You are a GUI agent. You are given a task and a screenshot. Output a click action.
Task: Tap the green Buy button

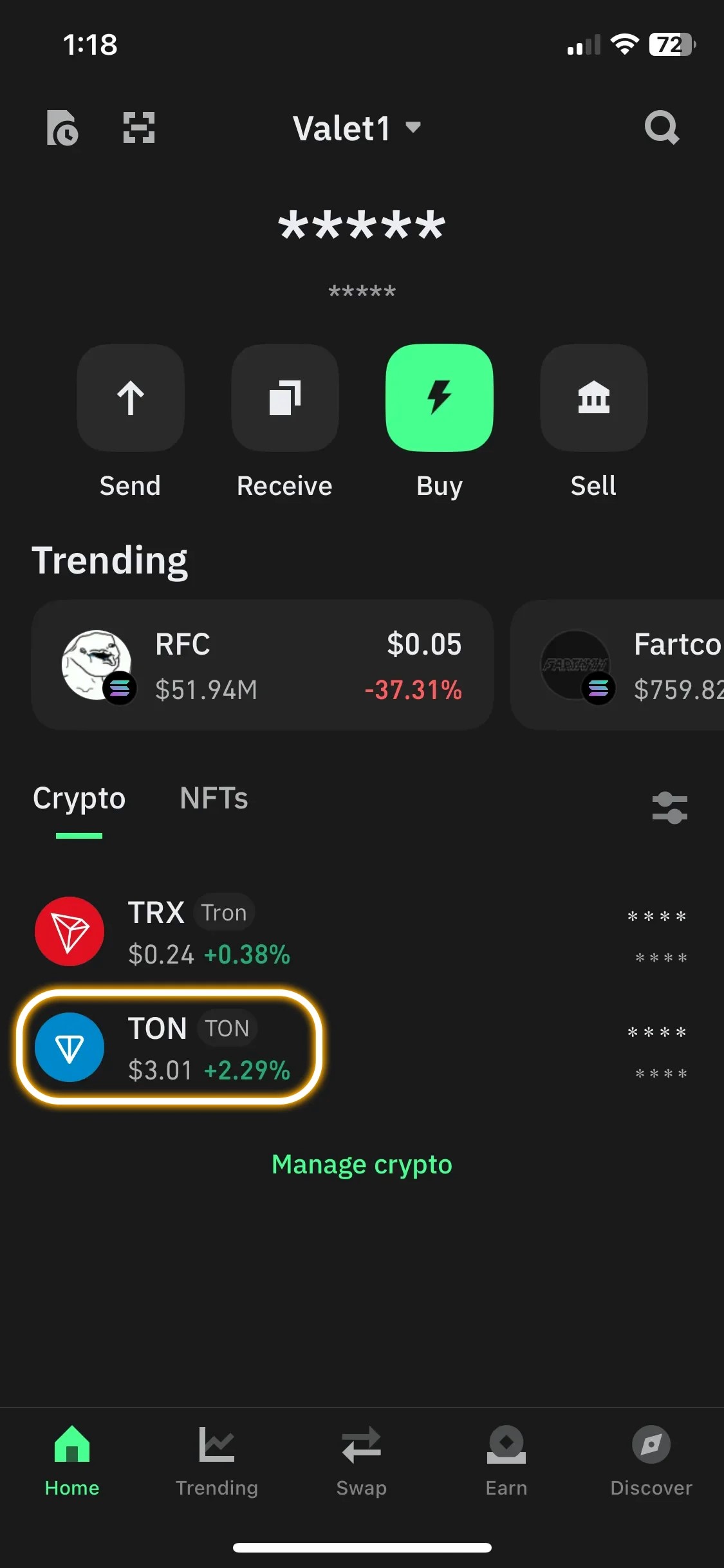[440, 398]
